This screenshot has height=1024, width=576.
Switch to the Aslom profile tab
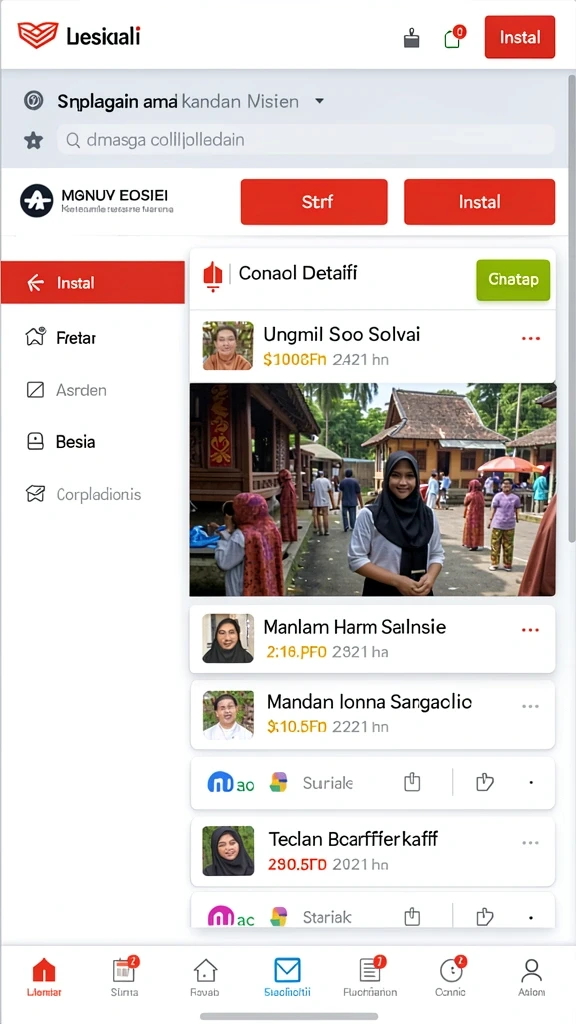[x=532, y=976]
